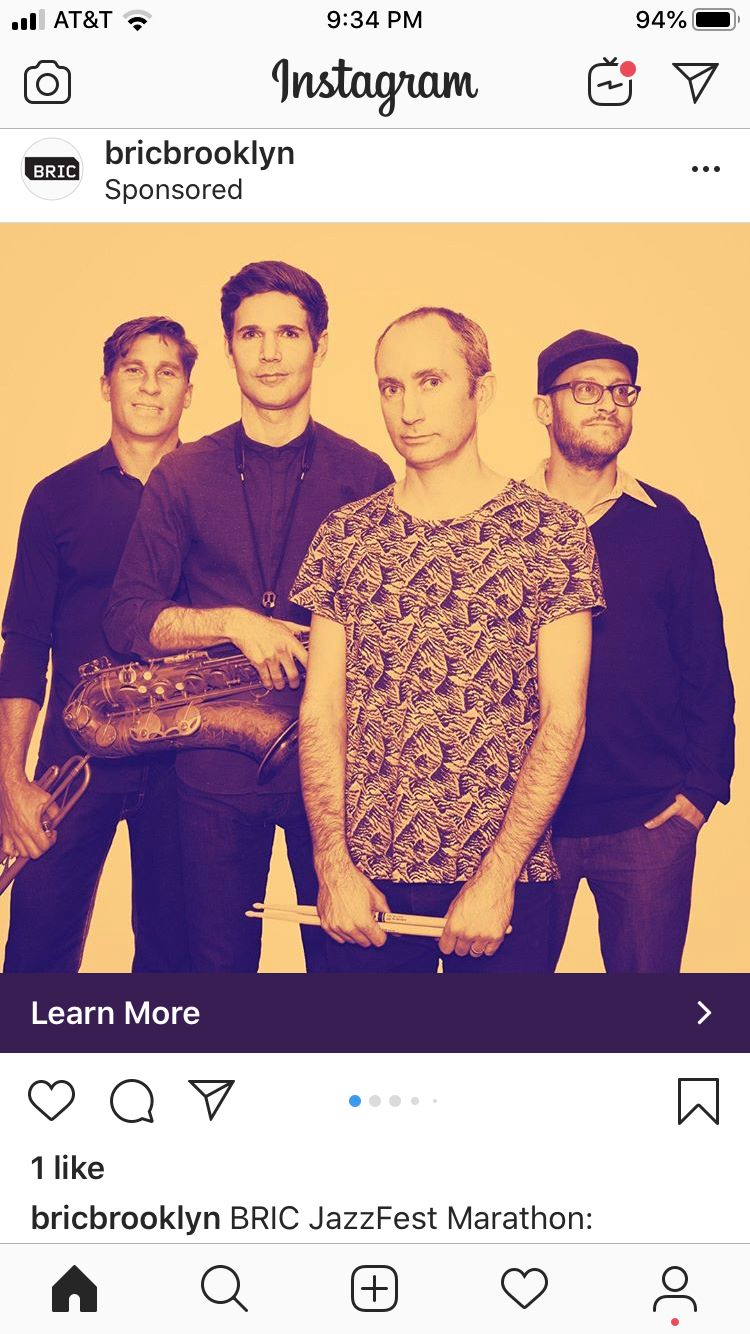The image size is (750, 1334).
Task: Go to the Home tab
Action: [x=75, y=1289]
